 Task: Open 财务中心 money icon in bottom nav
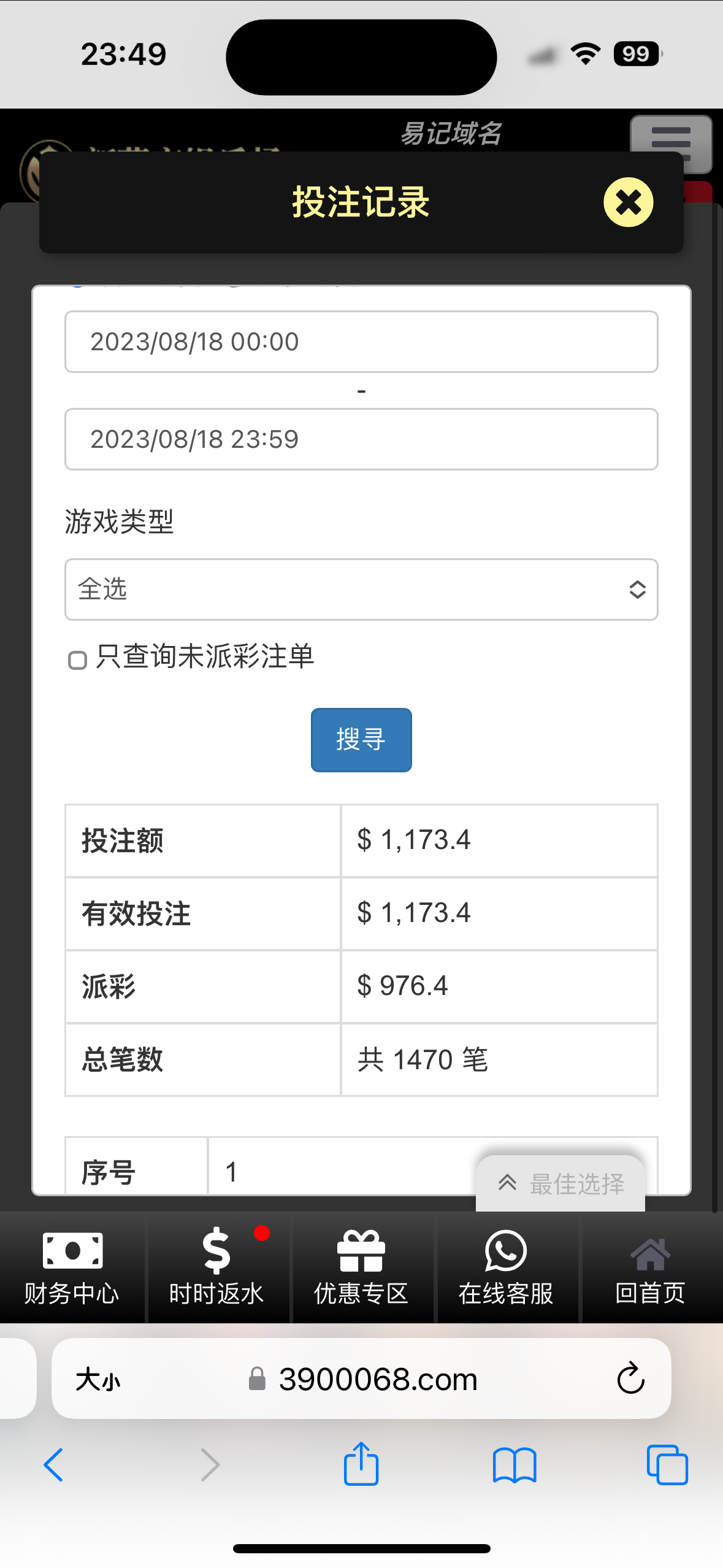pos(72,1270)
